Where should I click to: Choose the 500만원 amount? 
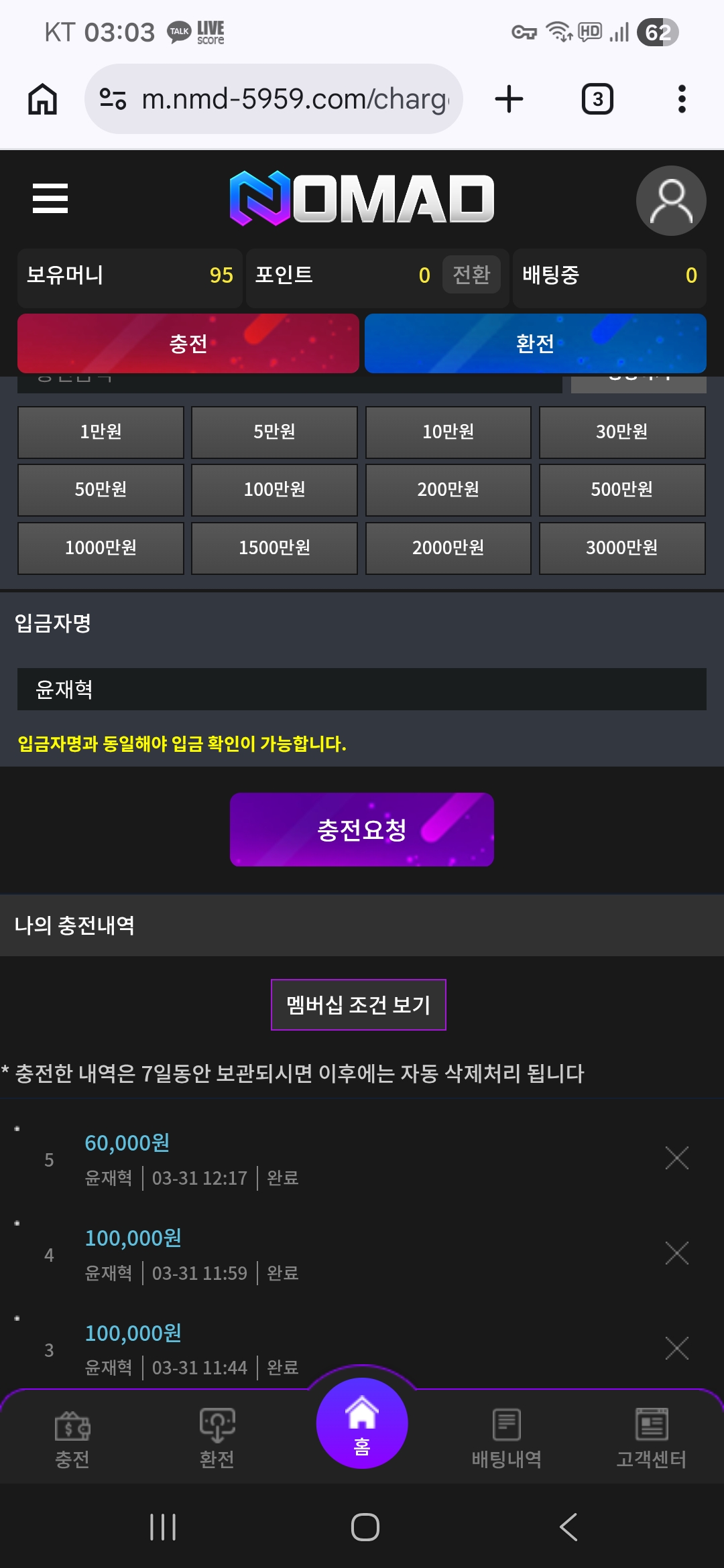pyautogui.click(x=621, y=490)
